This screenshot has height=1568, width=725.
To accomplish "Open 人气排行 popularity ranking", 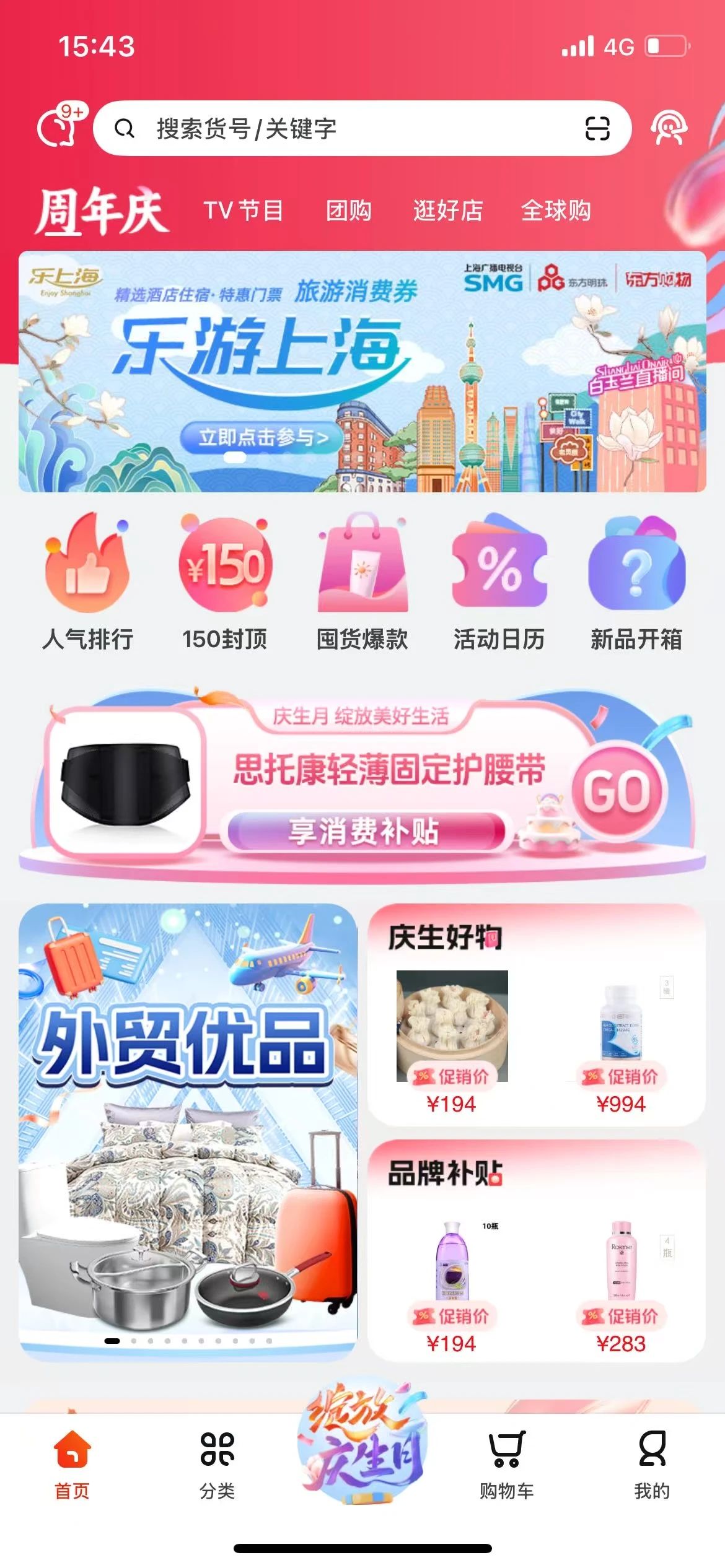I will point(87,582).
